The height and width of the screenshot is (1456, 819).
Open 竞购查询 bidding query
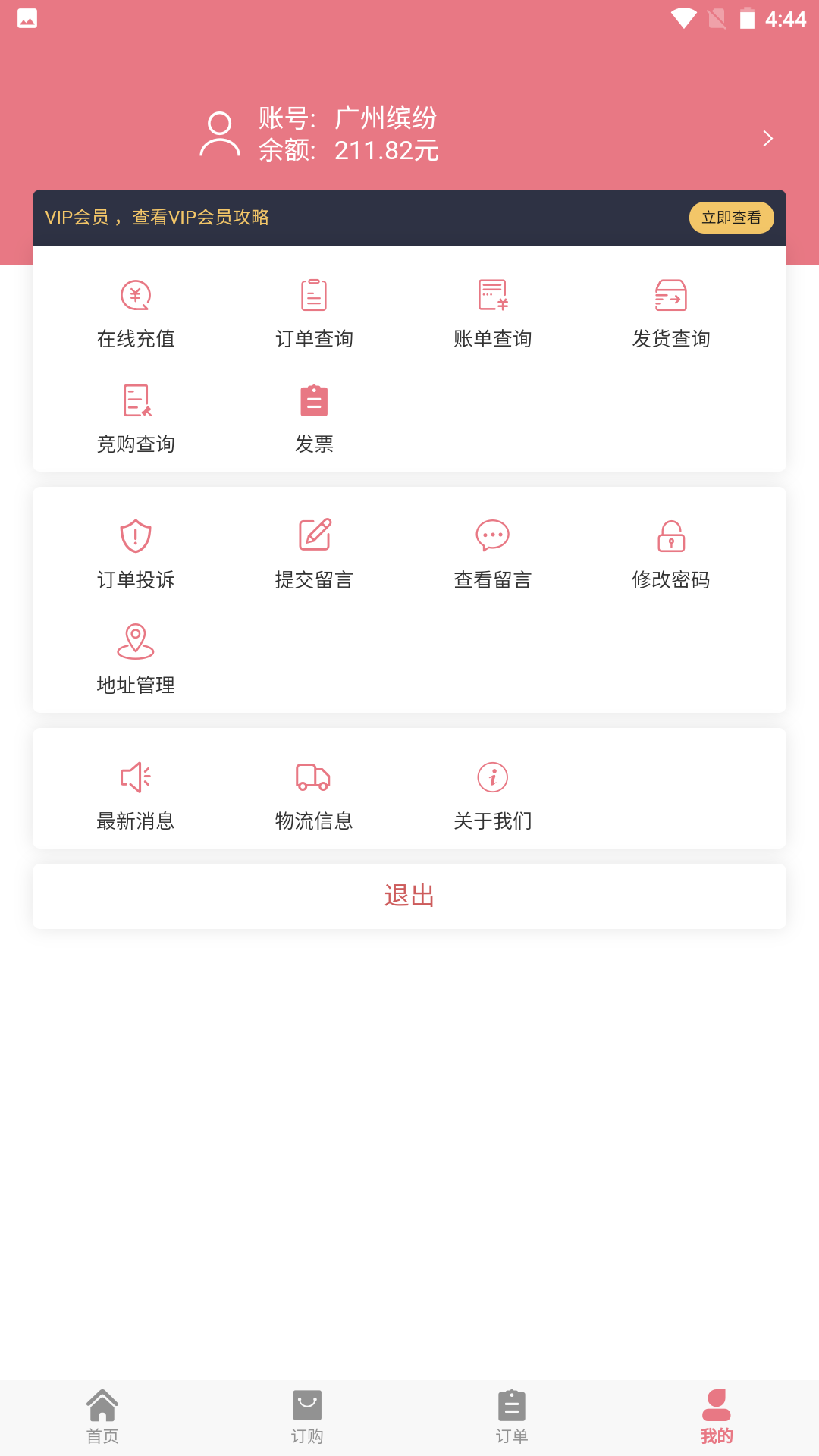[x=136, y=419]
